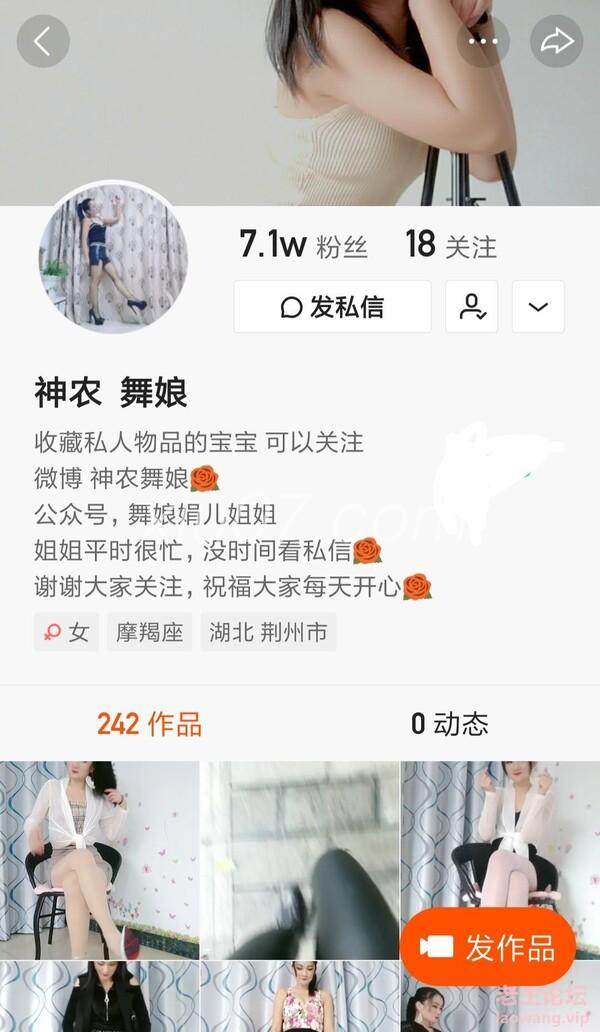Open the third video with pink tights
The height and width of the screenshot is (1032, 600).
point(500,840)
